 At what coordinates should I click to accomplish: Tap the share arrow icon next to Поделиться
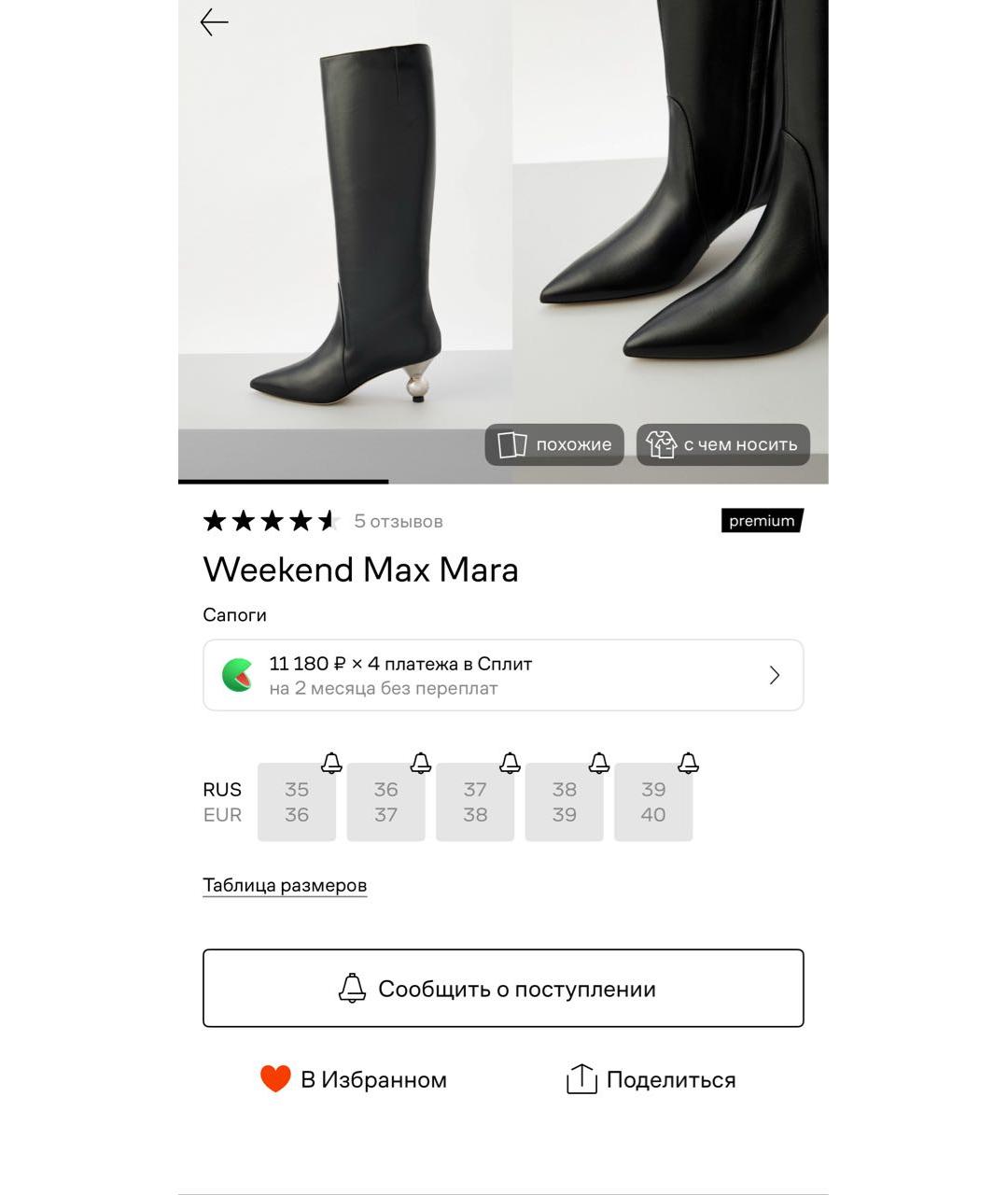point(581,1078)
